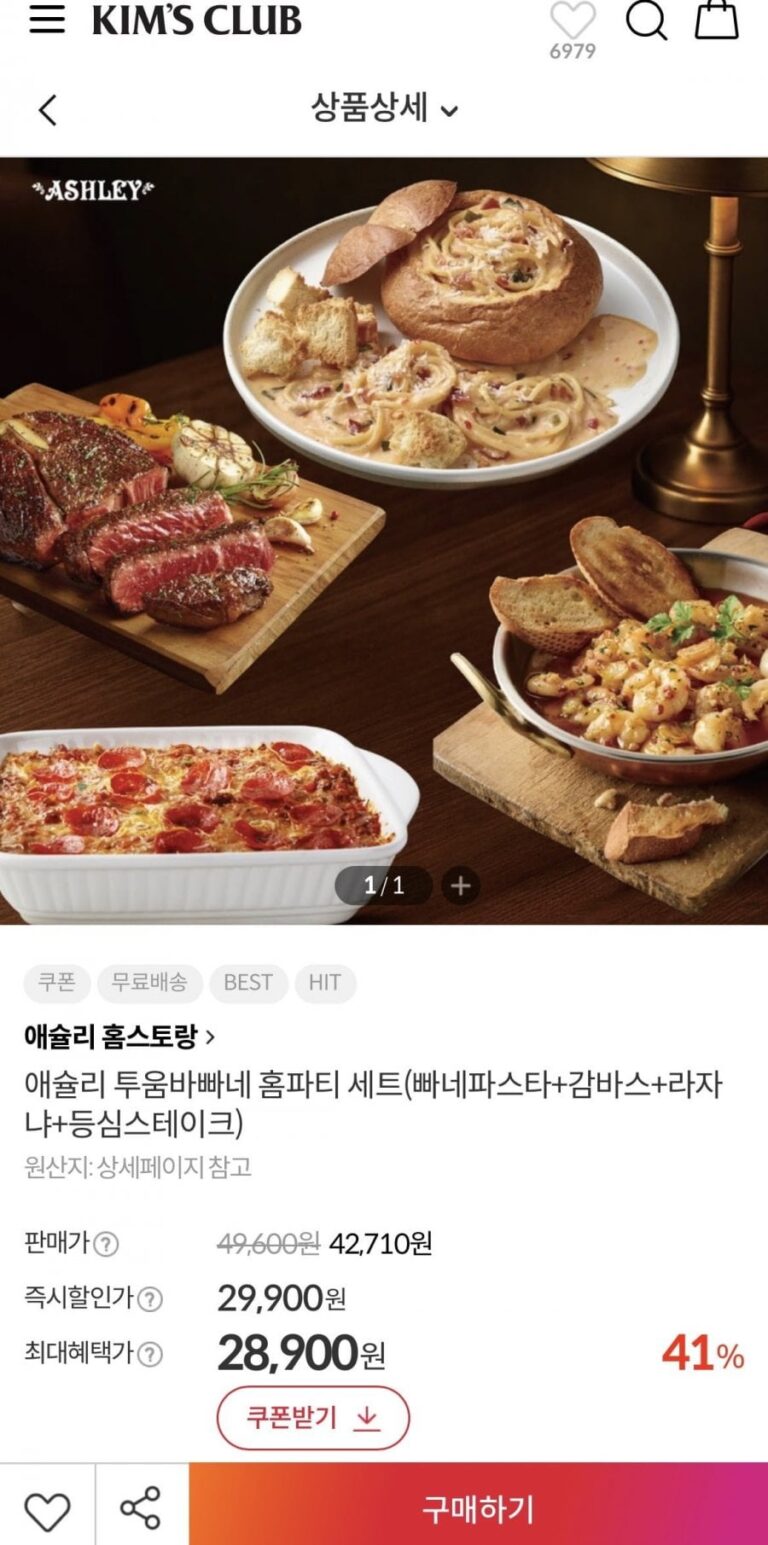Show help for 최대혜택가
This screenshot has height=1545, width=768.
click(150, 1355)
